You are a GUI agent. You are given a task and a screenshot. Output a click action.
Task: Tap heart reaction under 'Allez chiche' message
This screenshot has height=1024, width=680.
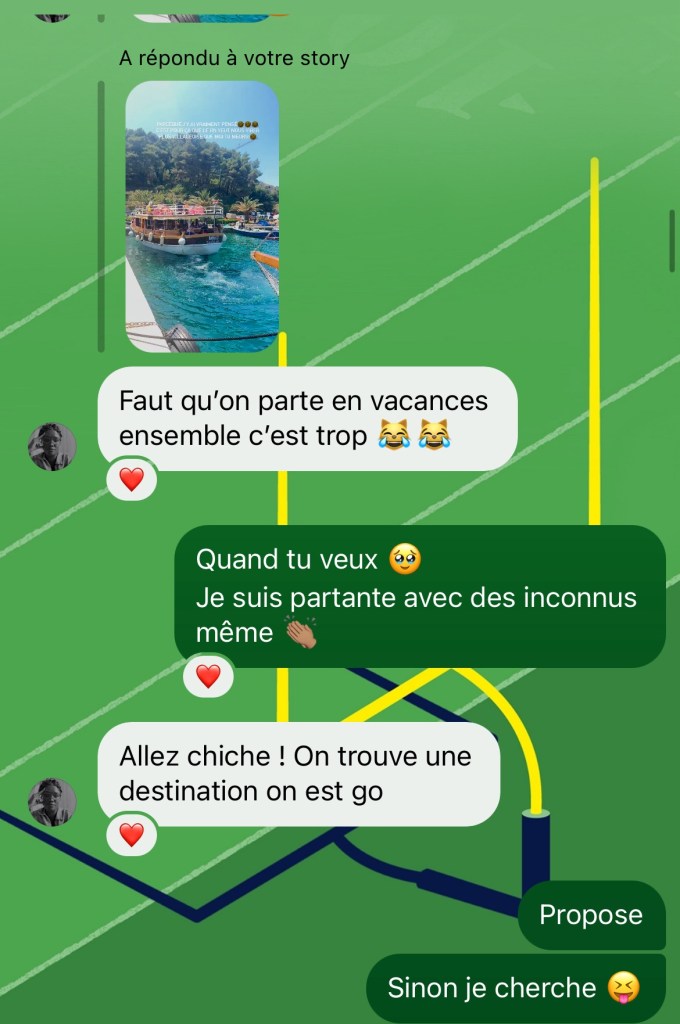coord(132,835)
